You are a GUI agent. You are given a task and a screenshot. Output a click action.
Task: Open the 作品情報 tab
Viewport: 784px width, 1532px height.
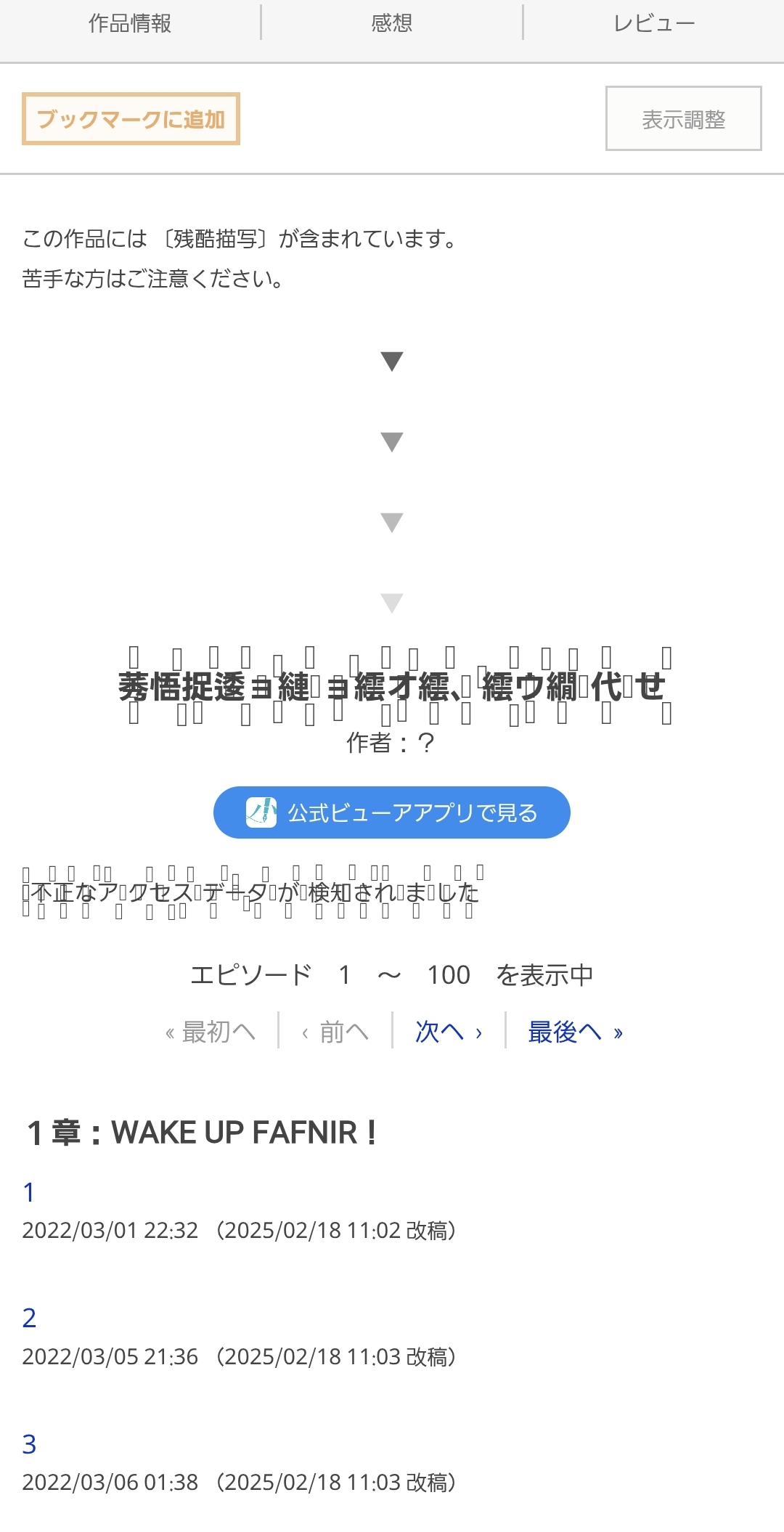tap(130, 23)
